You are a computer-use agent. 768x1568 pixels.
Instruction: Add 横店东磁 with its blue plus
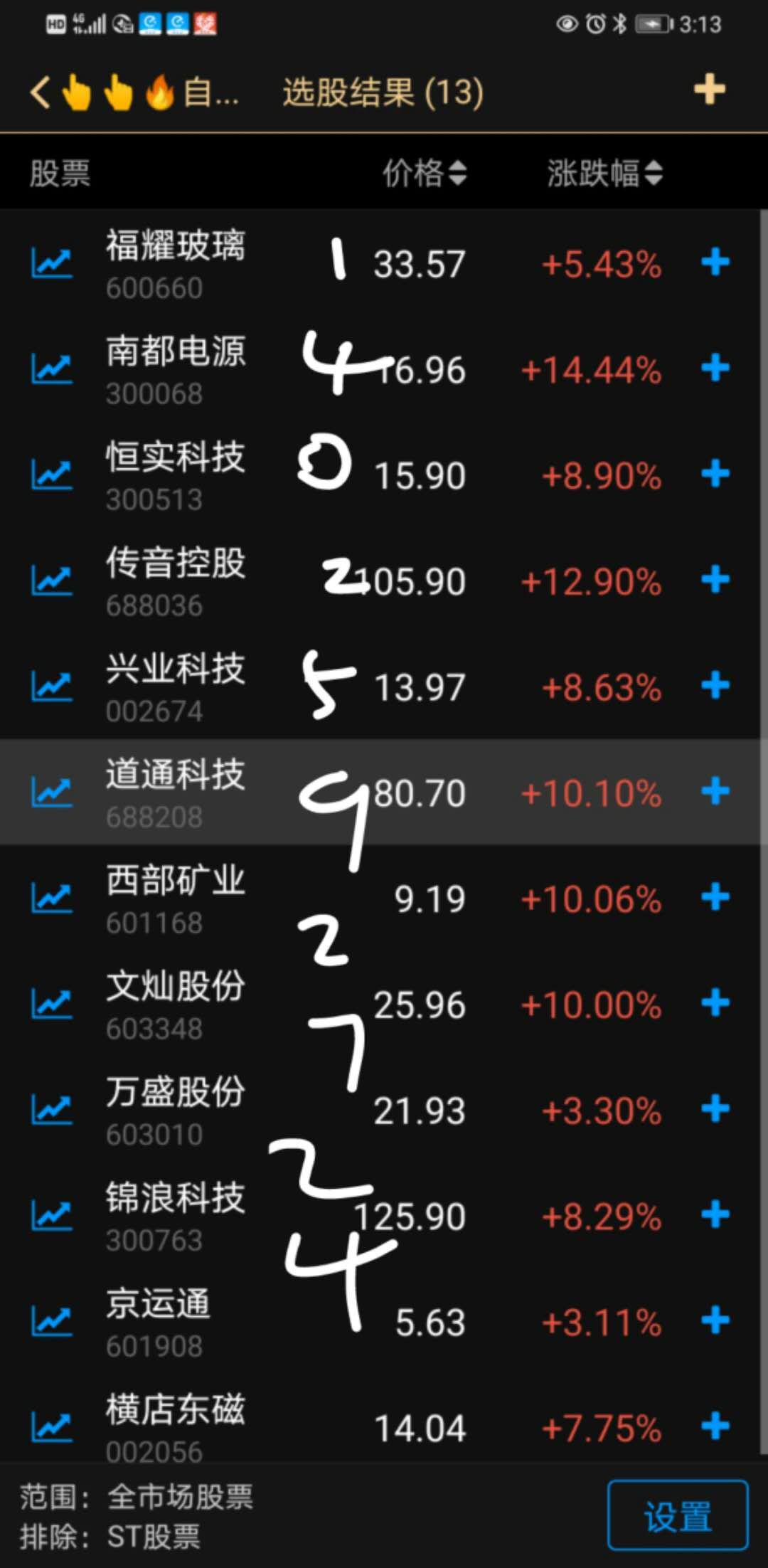pos(715,1426)
